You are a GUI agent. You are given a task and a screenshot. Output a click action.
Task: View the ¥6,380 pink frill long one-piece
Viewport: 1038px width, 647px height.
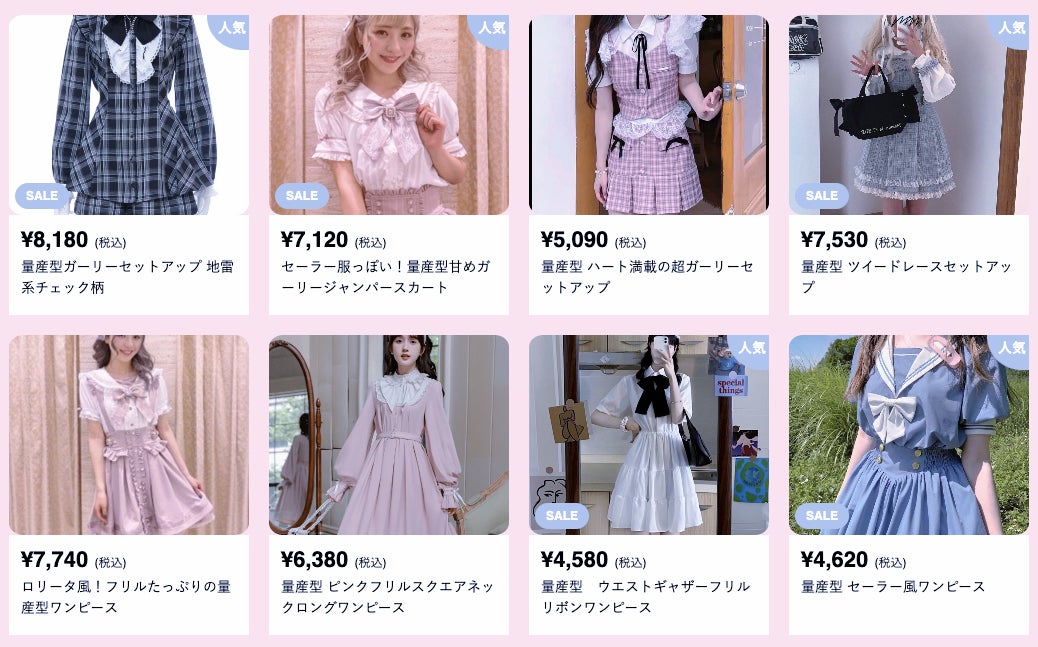(388, 435)
